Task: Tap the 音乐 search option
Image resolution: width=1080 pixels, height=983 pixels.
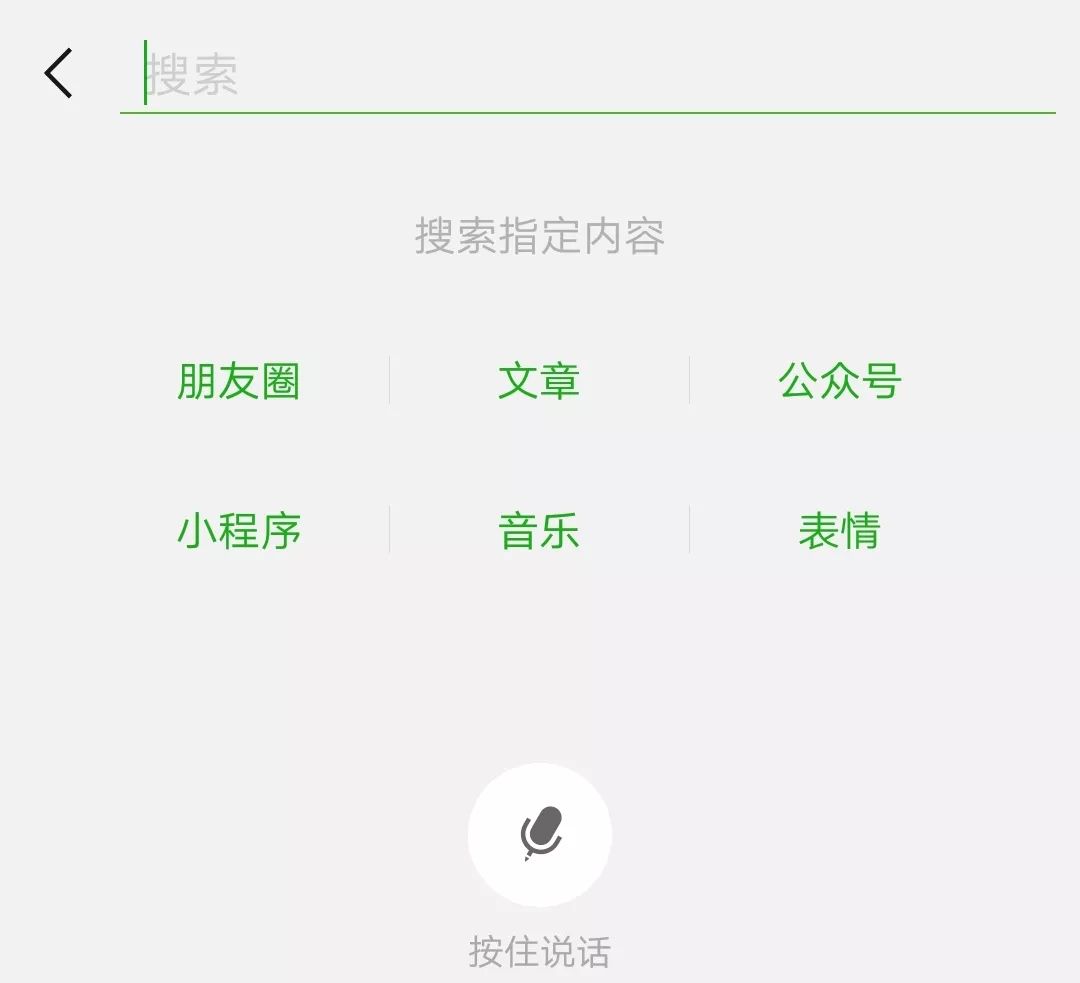Action: click(x=539, y=531)
